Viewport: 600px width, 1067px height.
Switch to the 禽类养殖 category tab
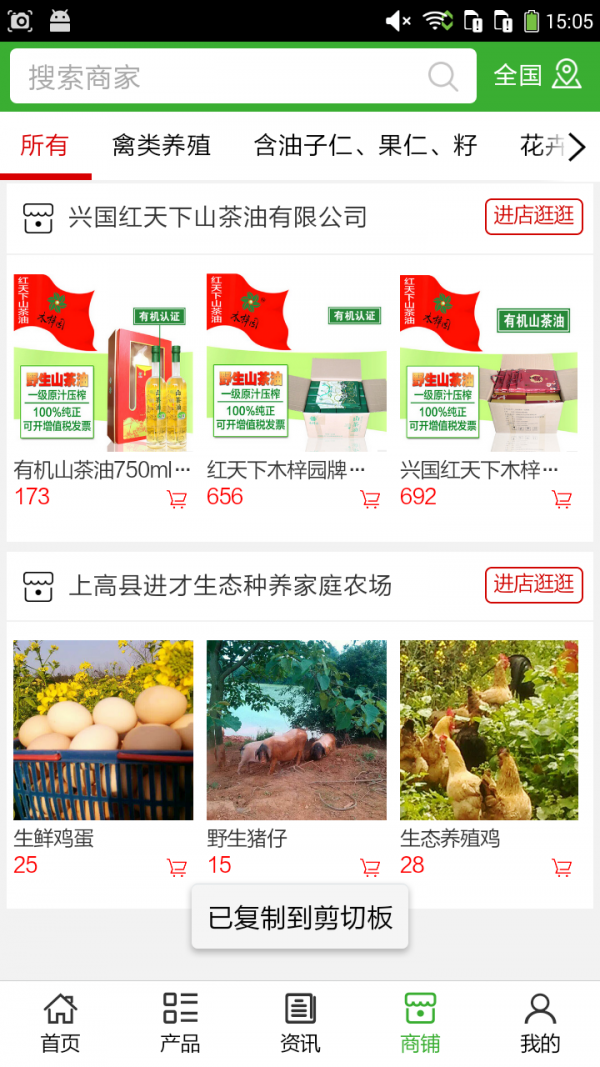click(161, 146)
